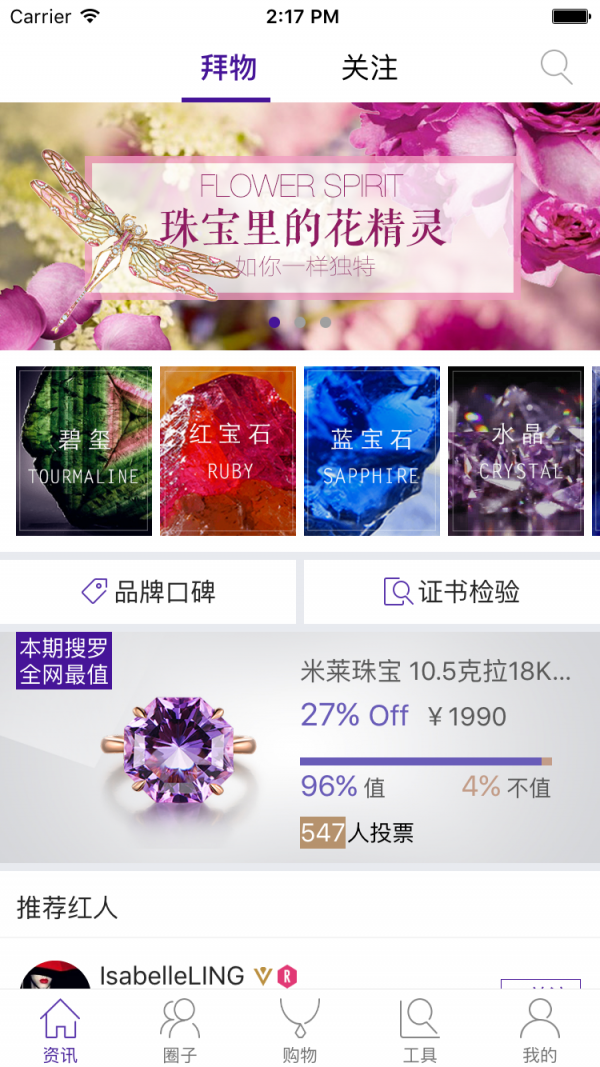Open the 蓝宝石 Sapphire tile
The height and width of the screenshot is (1067, 600).
point(372,451)
